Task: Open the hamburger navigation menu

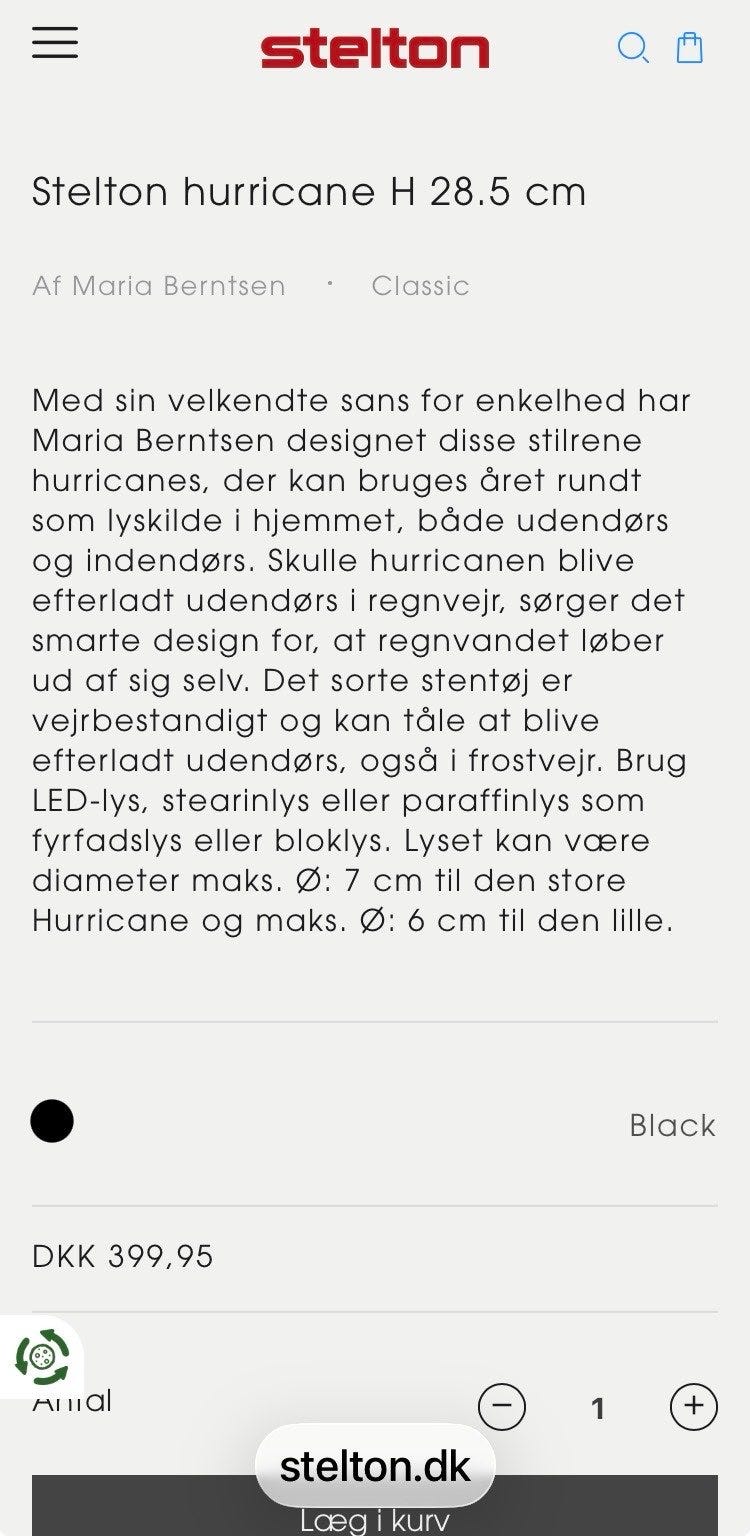Action: tap(54, 44)
